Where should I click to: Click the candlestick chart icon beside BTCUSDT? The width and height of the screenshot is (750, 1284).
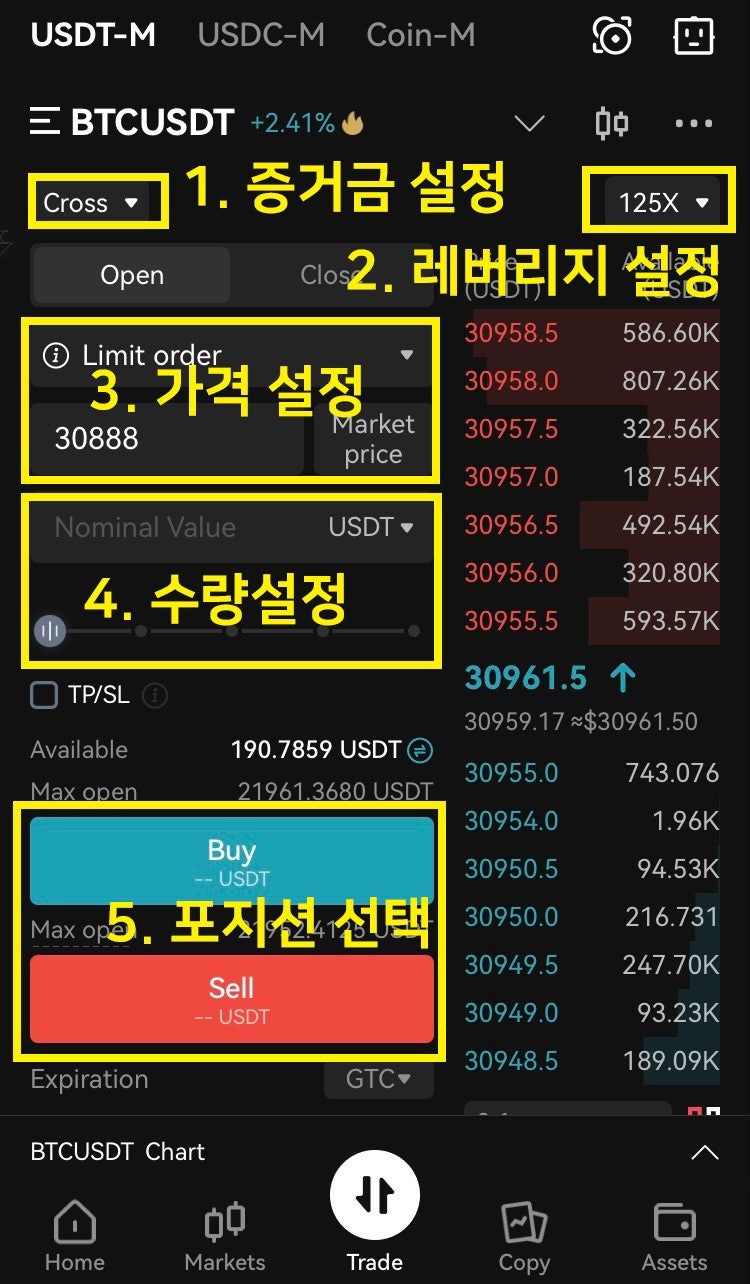[x=611, y=122]
